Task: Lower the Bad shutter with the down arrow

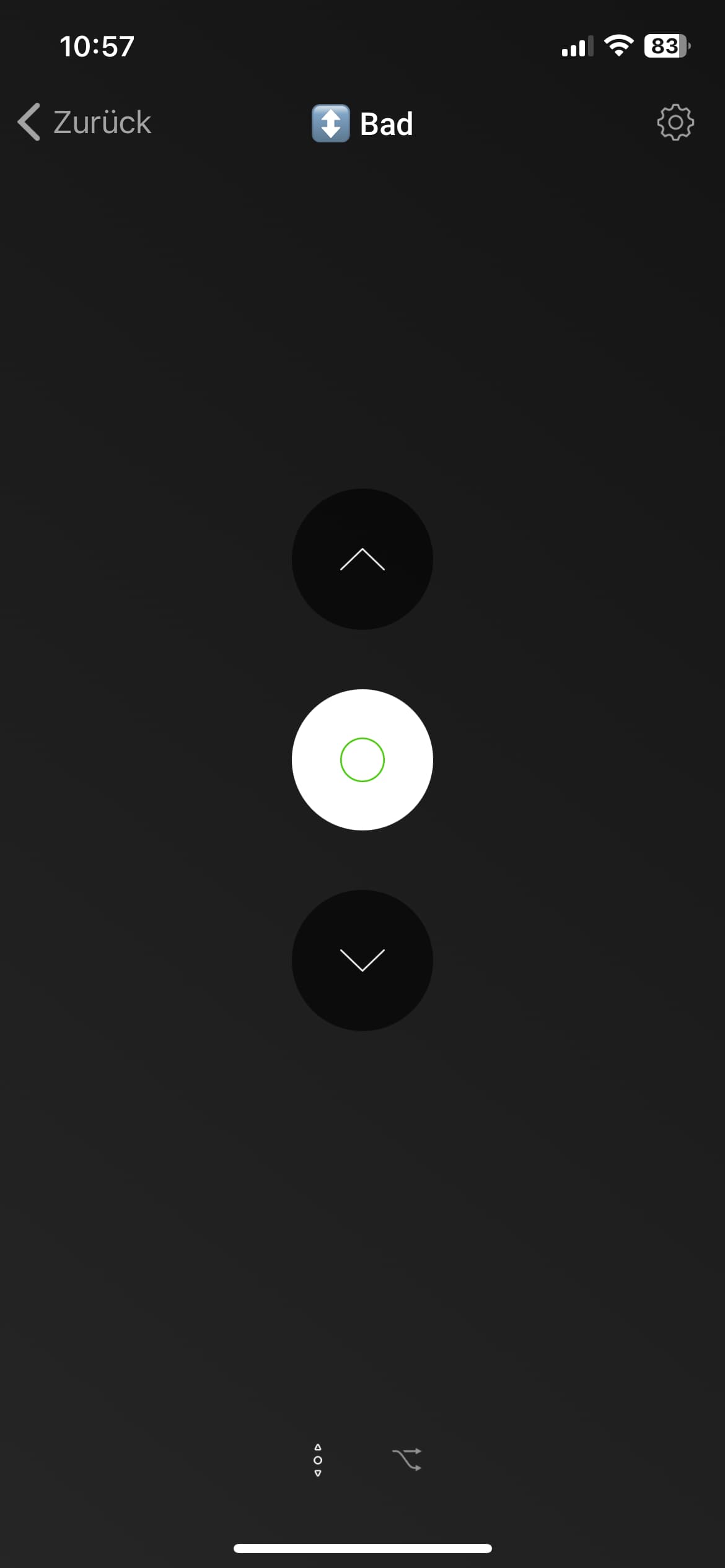Action: pos(362,960)
